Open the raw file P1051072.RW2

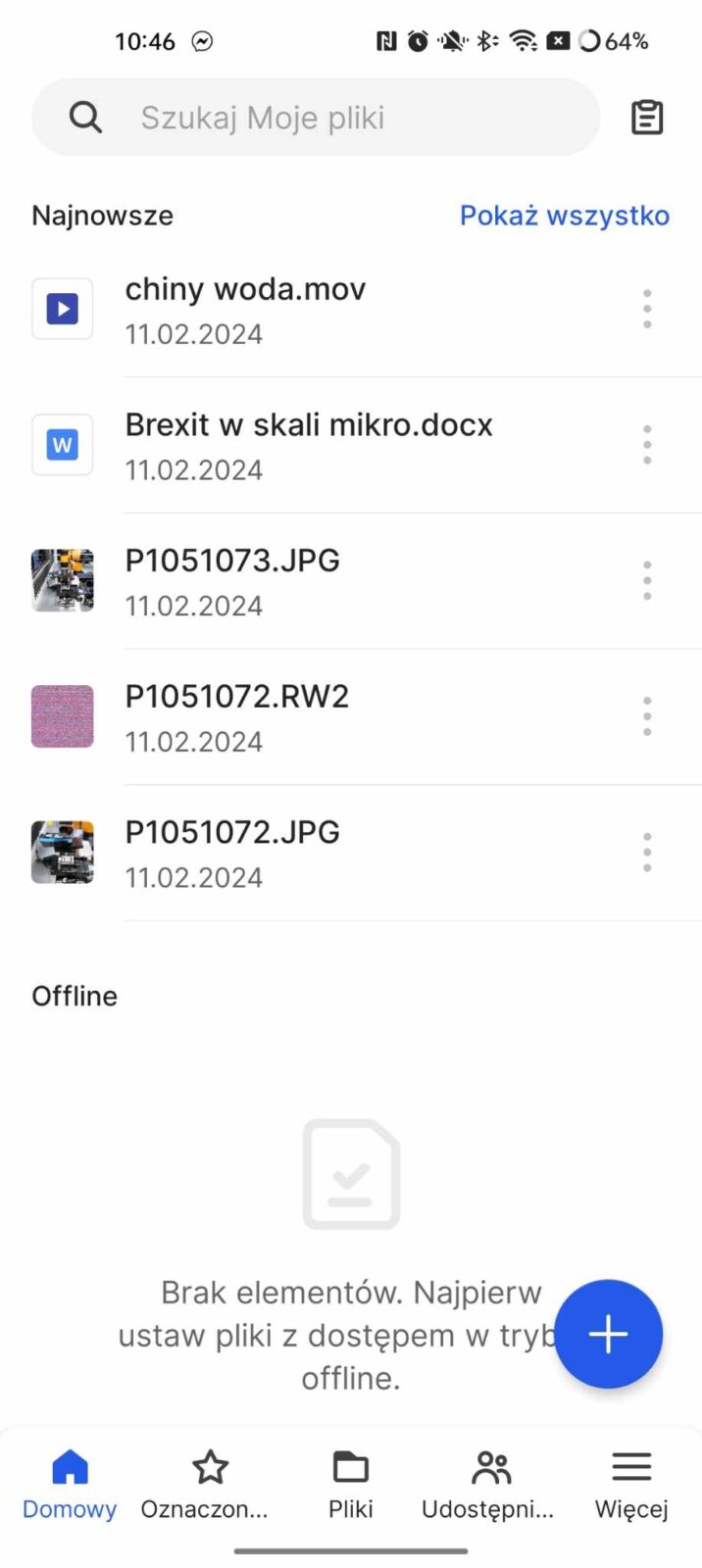(236, 717)
